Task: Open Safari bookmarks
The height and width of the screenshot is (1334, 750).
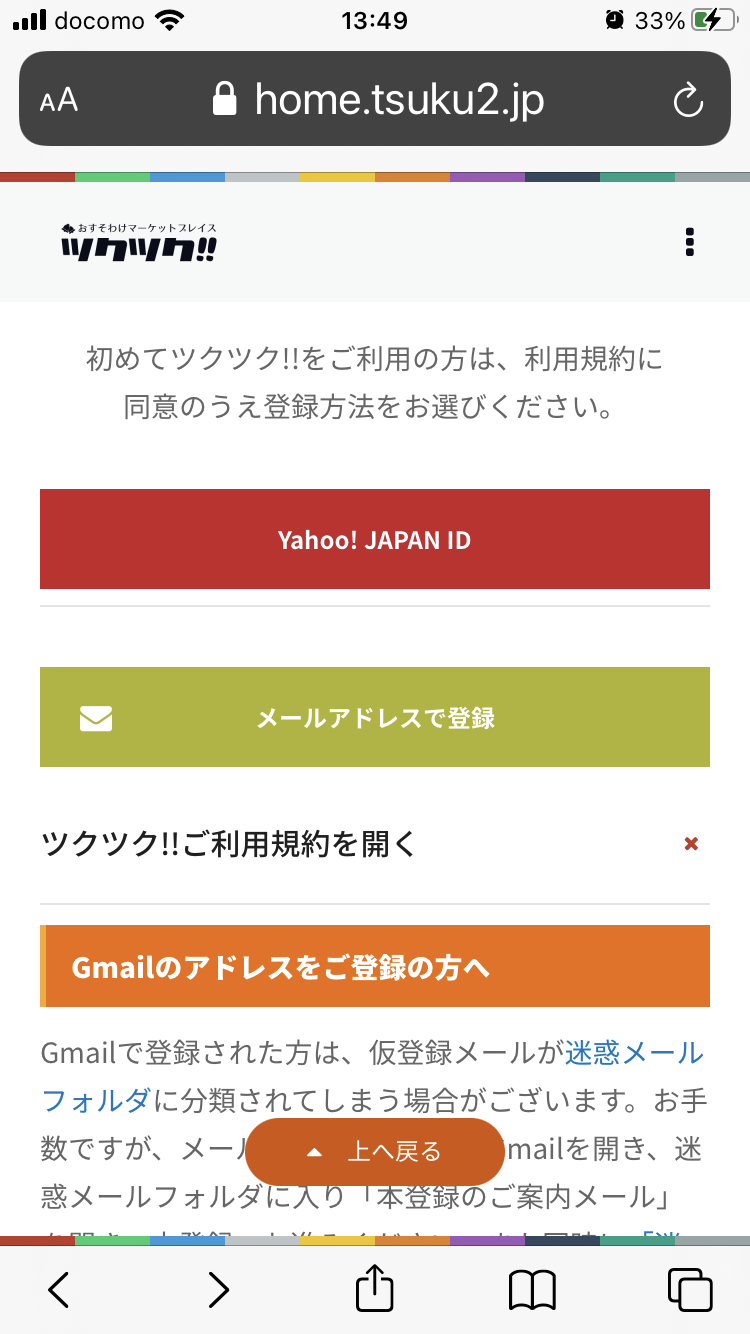Action: [x=532, y=1289]
